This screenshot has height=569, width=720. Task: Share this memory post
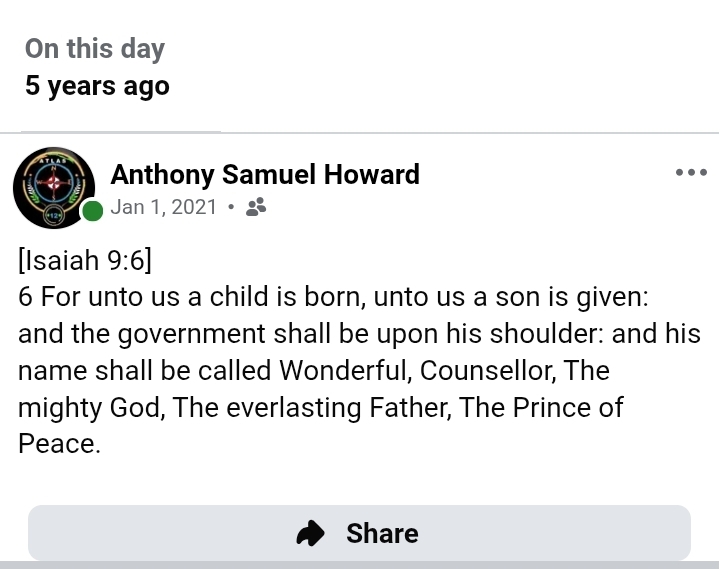359,533
